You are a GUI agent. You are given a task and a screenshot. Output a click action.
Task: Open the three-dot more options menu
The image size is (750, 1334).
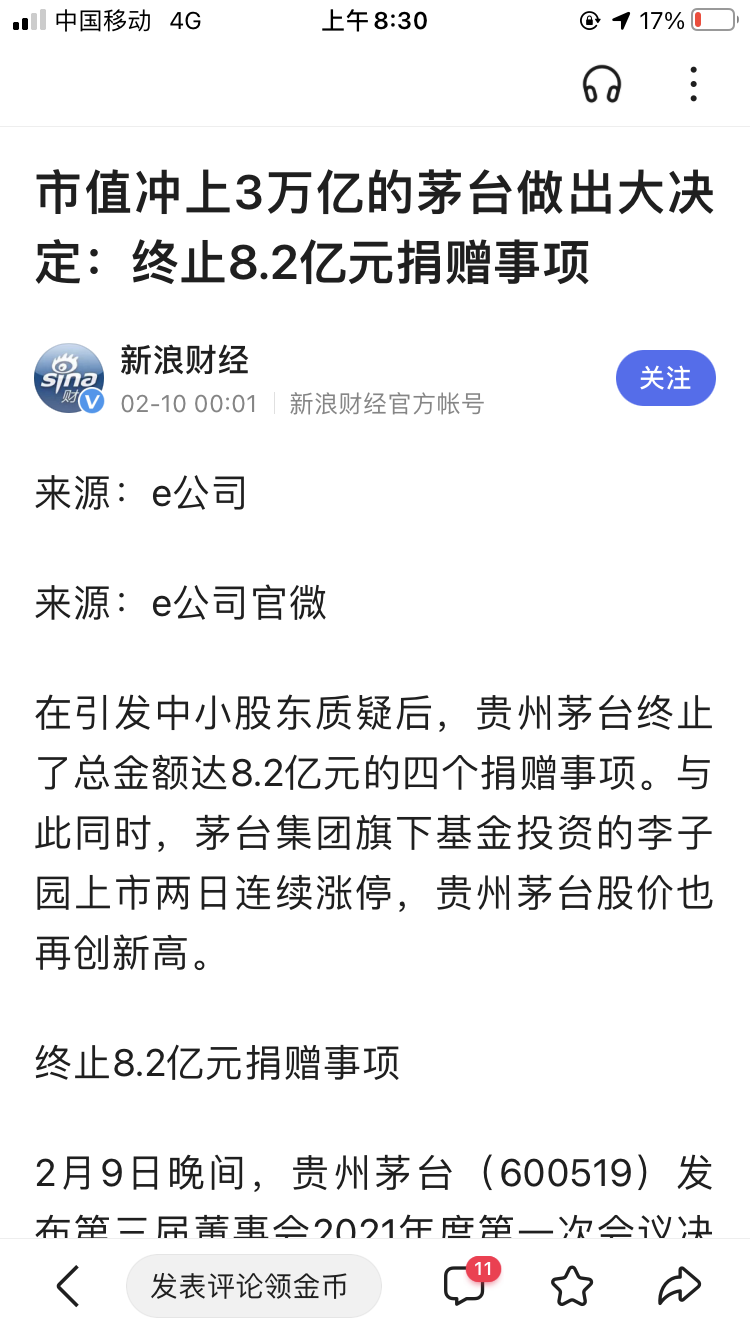(x=693, y=86)
